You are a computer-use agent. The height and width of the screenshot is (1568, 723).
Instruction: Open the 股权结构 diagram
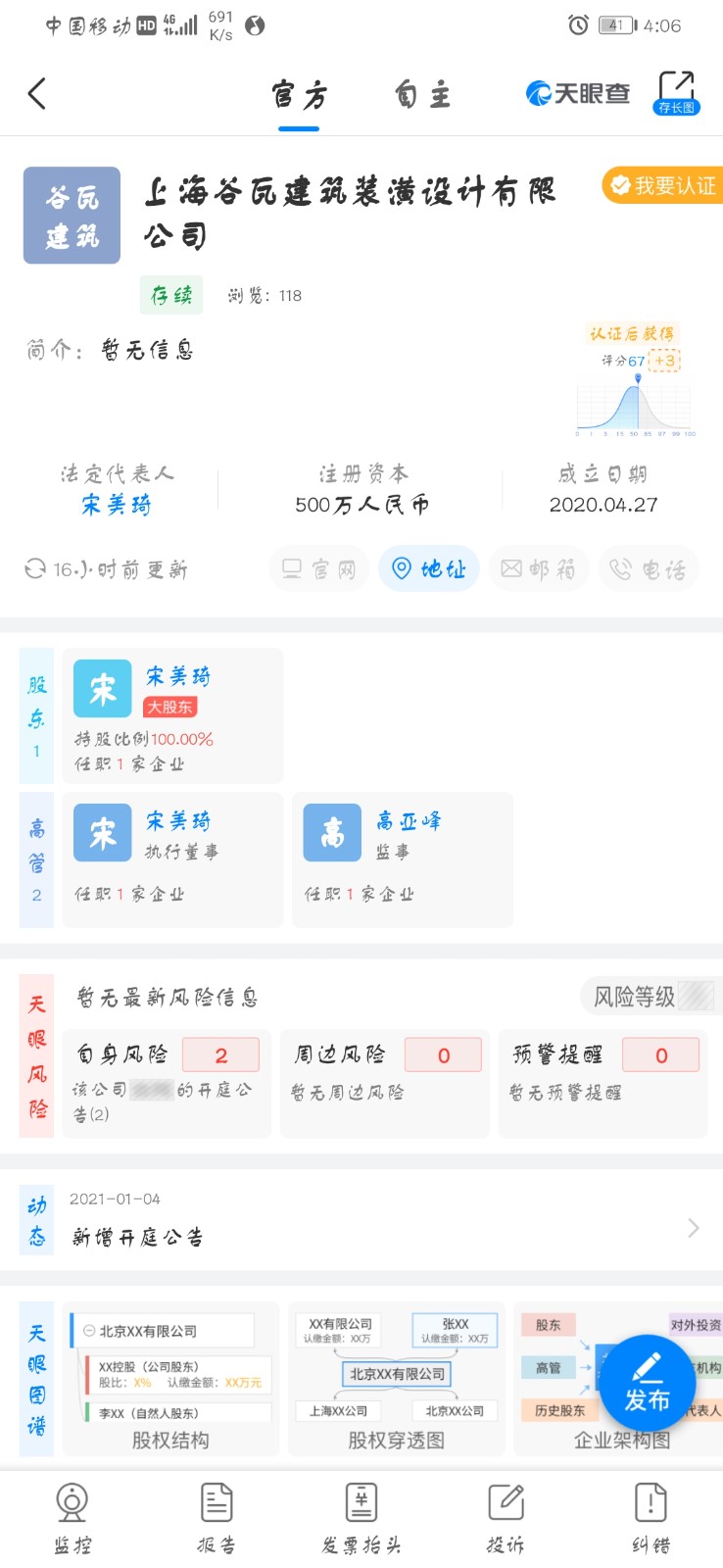(x=170, y=1378)
